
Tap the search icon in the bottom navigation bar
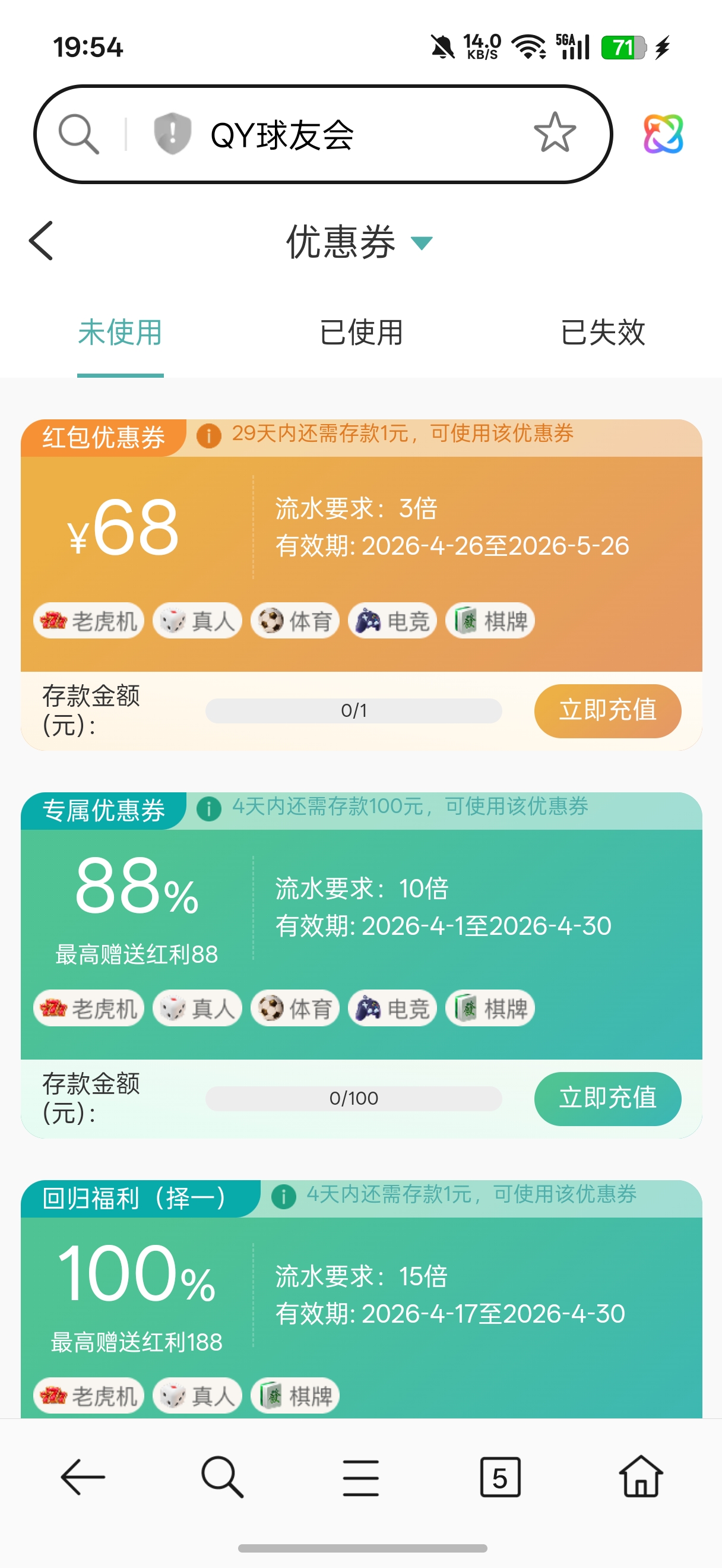(221, 1476)
